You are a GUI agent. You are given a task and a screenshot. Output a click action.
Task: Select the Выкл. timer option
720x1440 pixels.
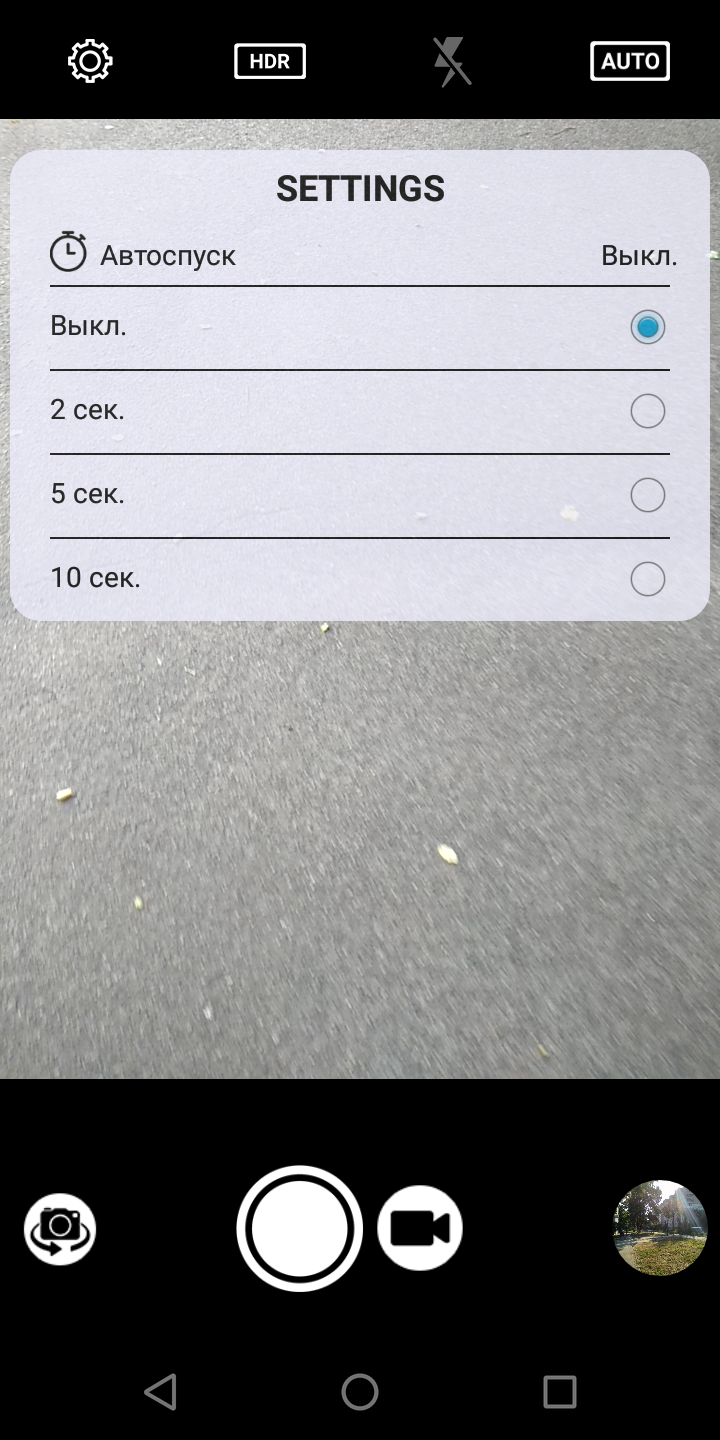[x=647, y=327]
